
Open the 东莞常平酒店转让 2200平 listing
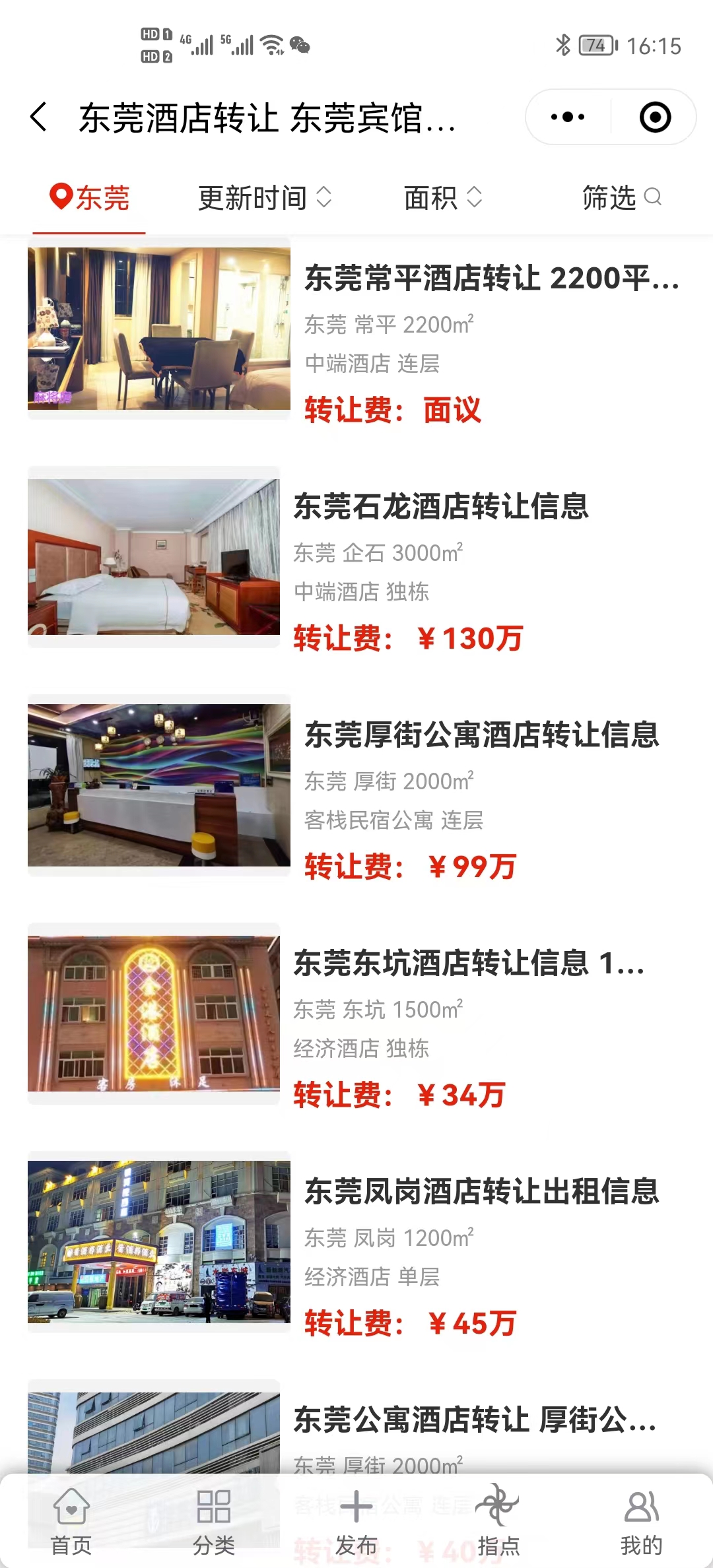(x=492, y=278)
